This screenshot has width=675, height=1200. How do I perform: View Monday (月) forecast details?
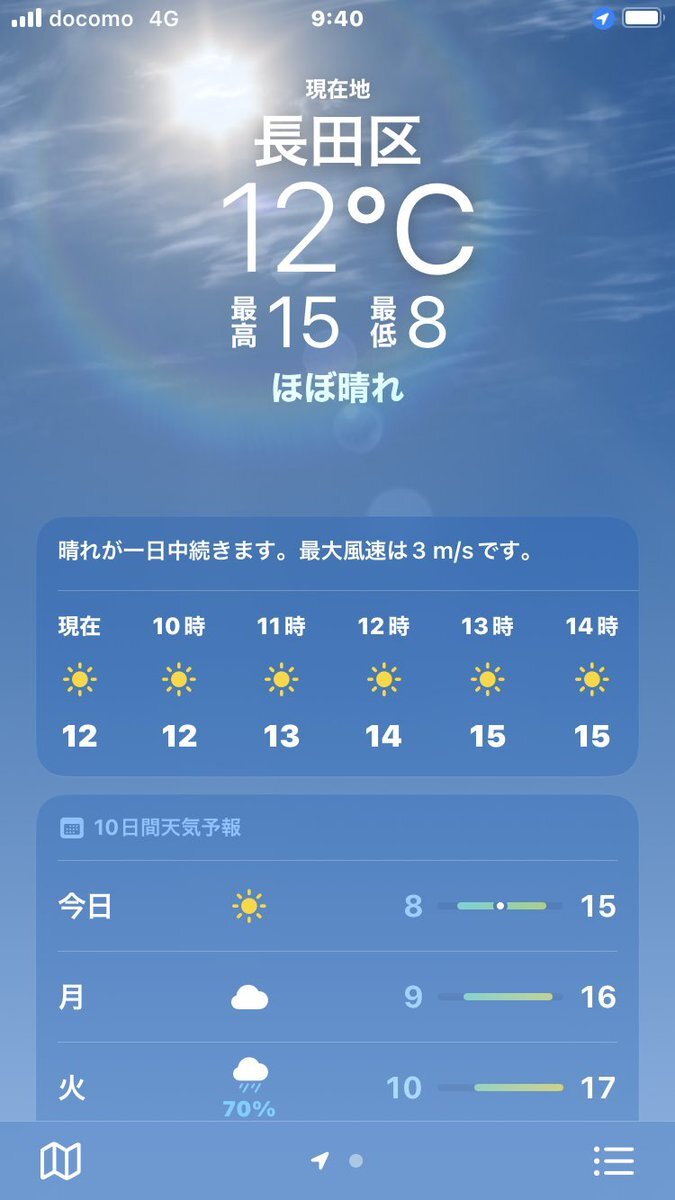point(337,997)
